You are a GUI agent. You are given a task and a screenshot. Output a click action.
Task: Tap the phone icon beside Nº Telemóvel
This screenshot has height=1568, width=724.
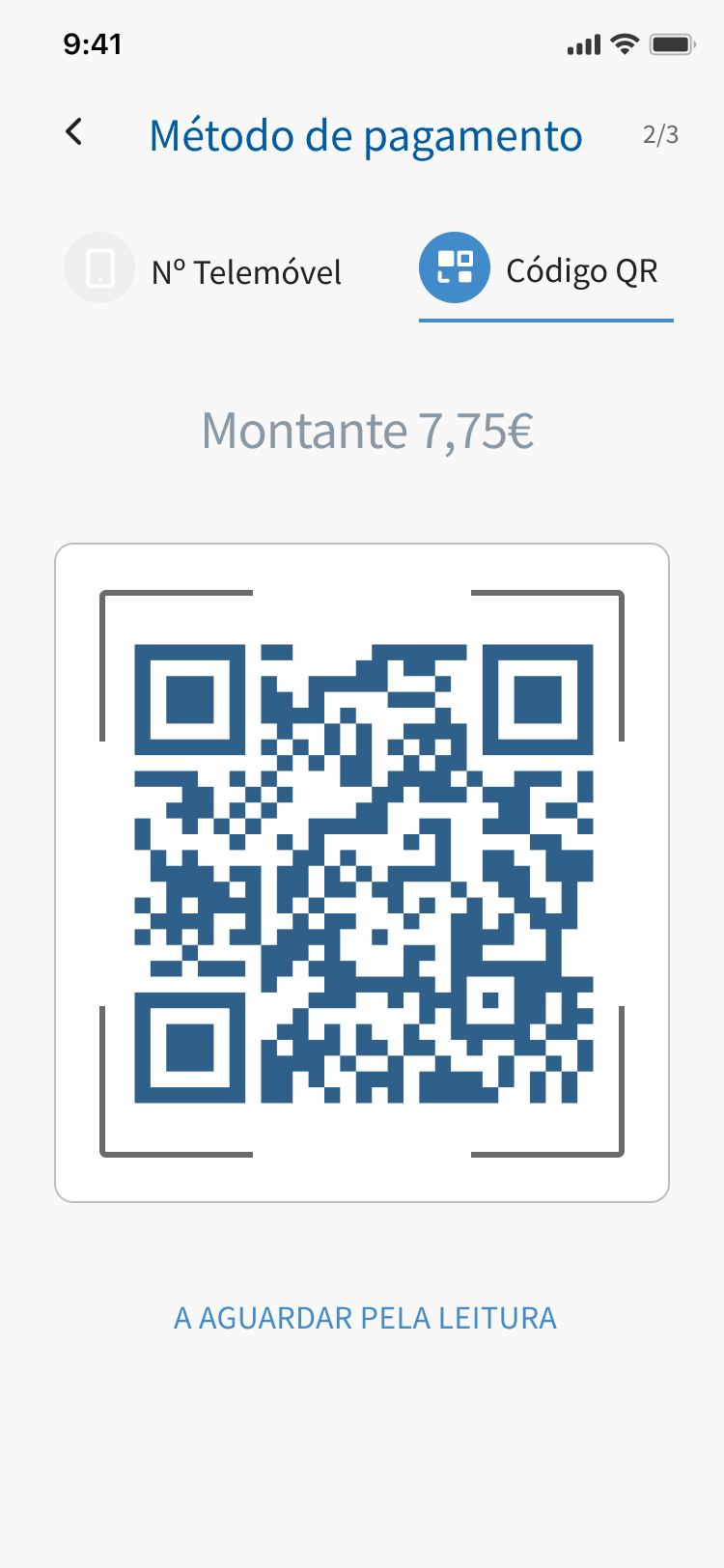coord(98,267)
